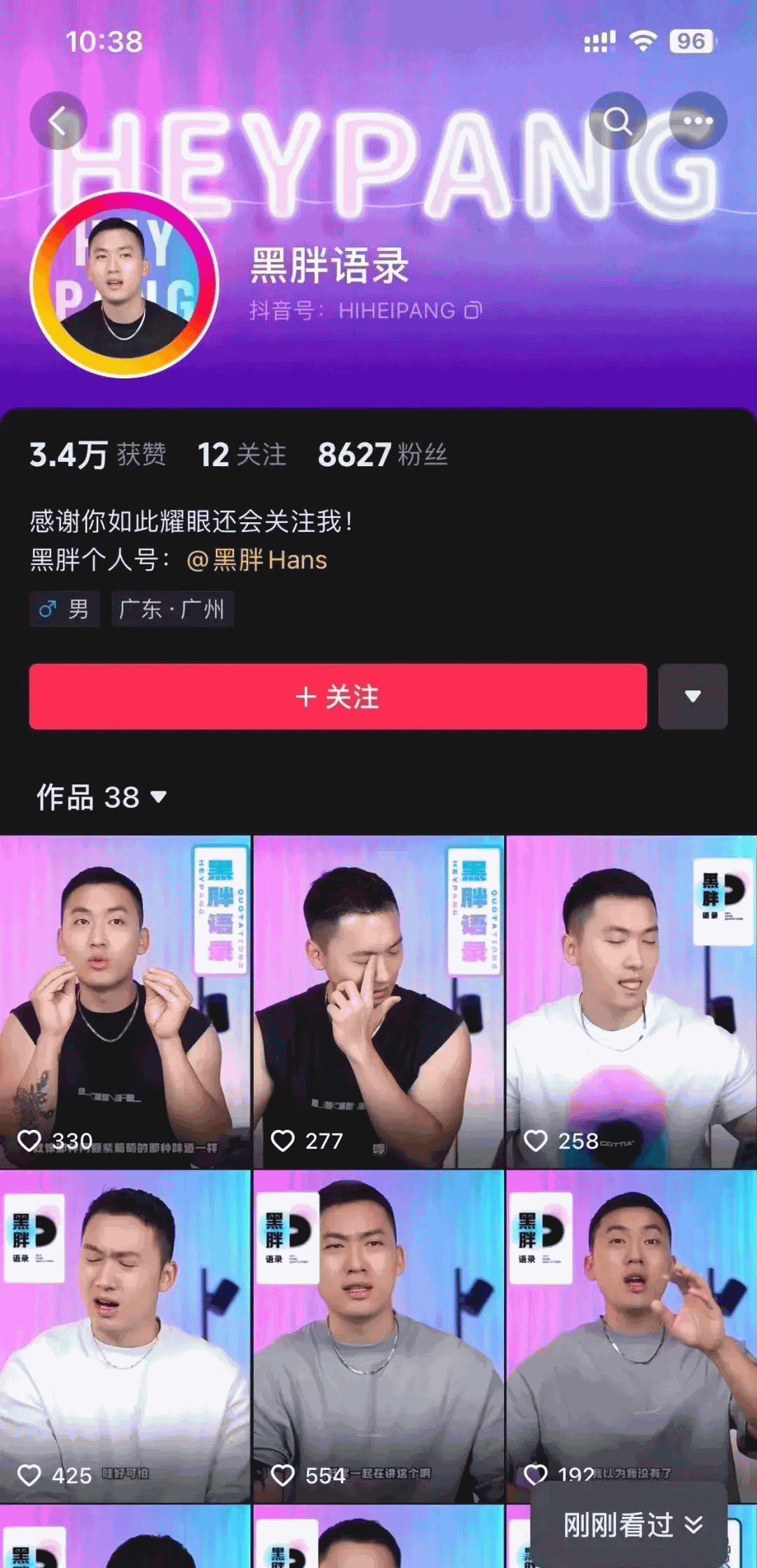
Task: Watch the video with 425 likes
Action: (125, 1335)
